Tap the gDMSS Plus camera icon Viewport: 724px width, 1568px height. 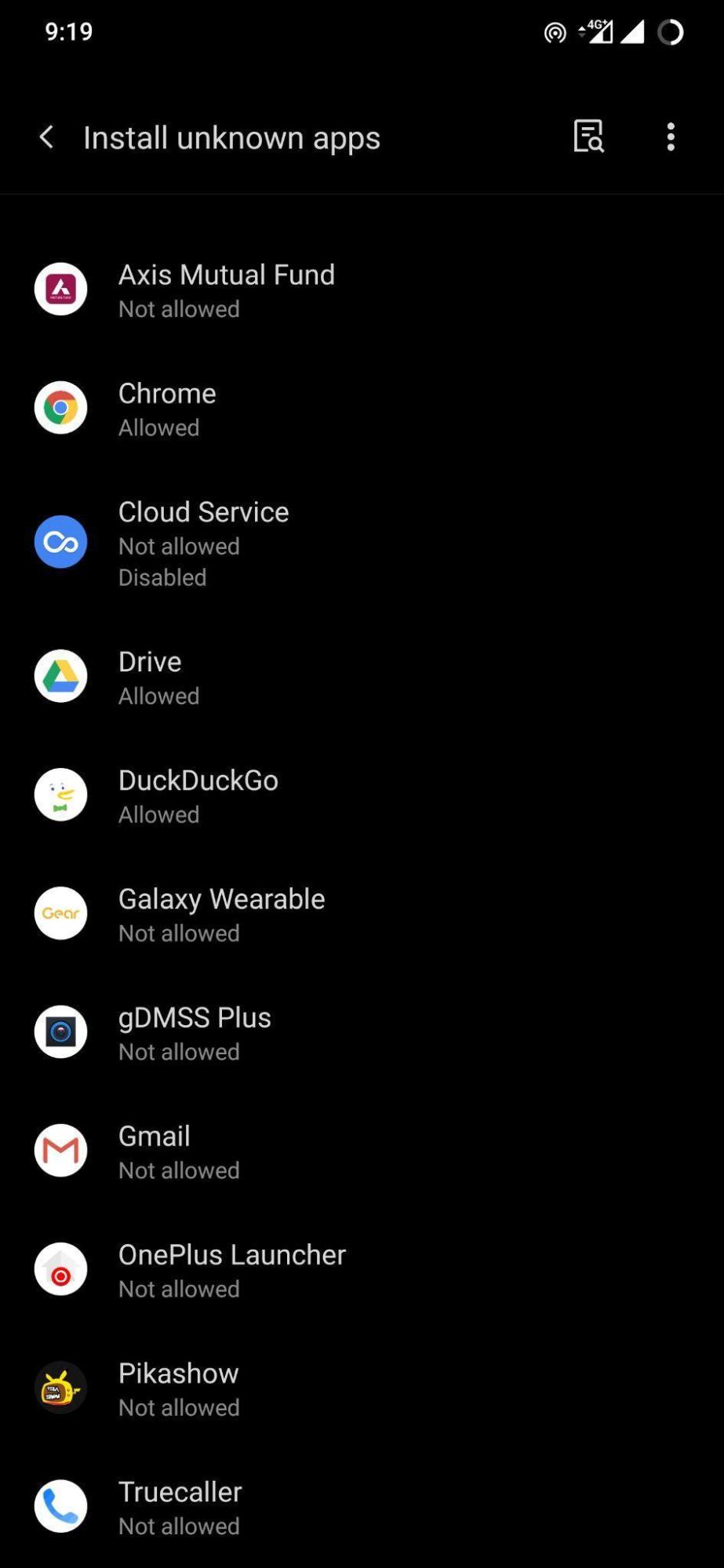tap(60, 1031)
